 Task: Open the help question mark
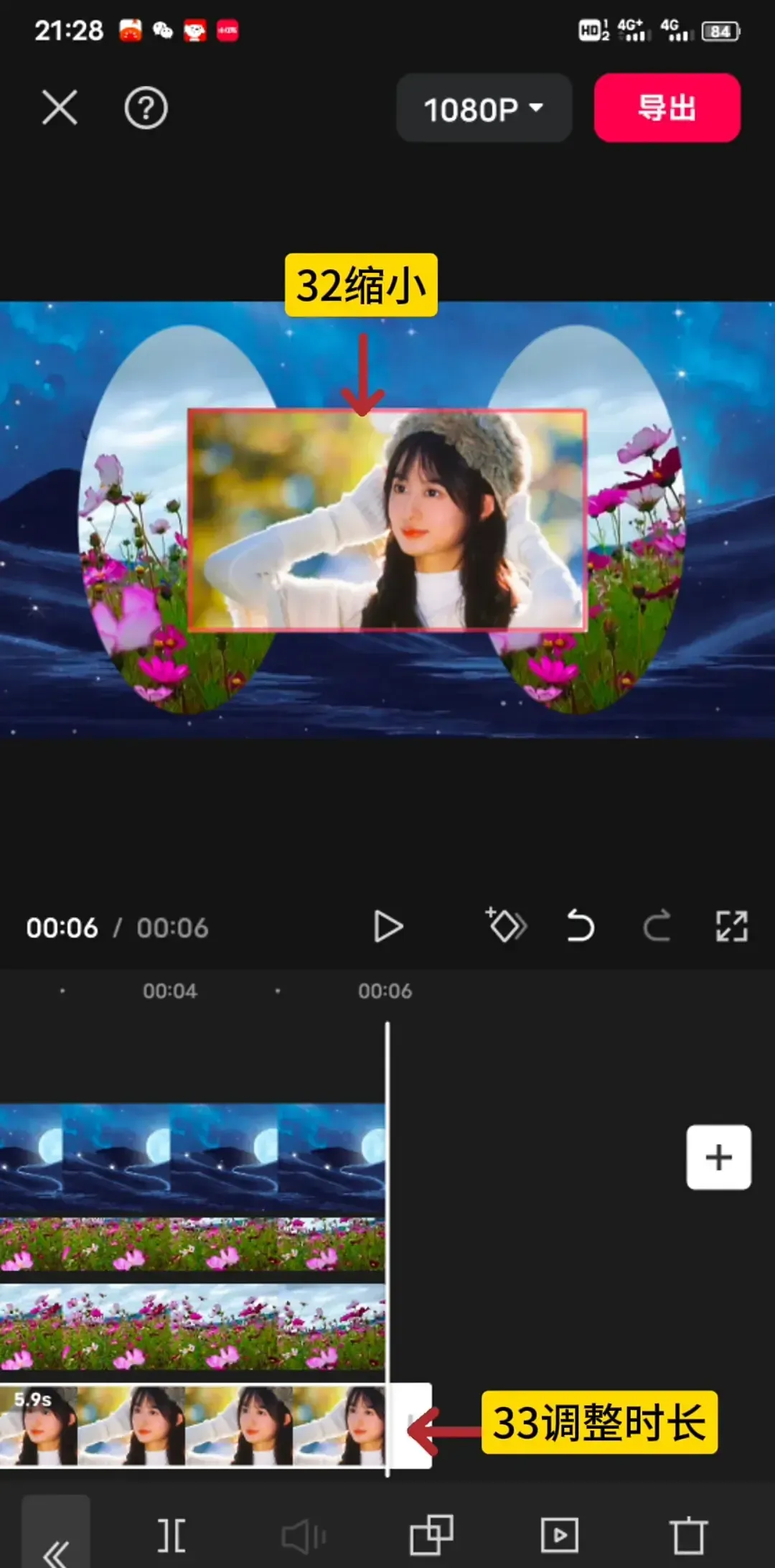pos(146,108)
